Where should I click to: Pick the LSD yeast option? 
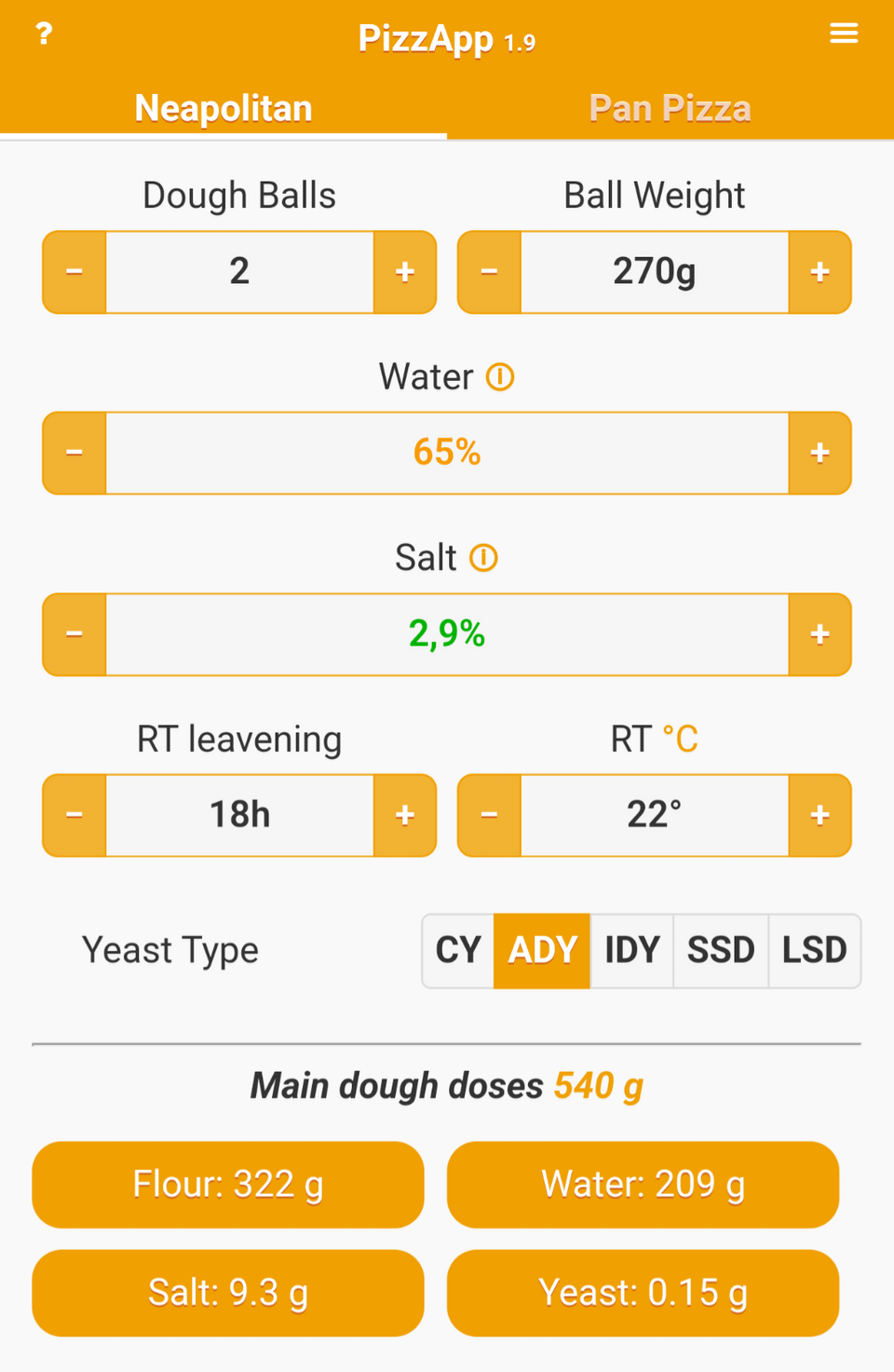814,950
